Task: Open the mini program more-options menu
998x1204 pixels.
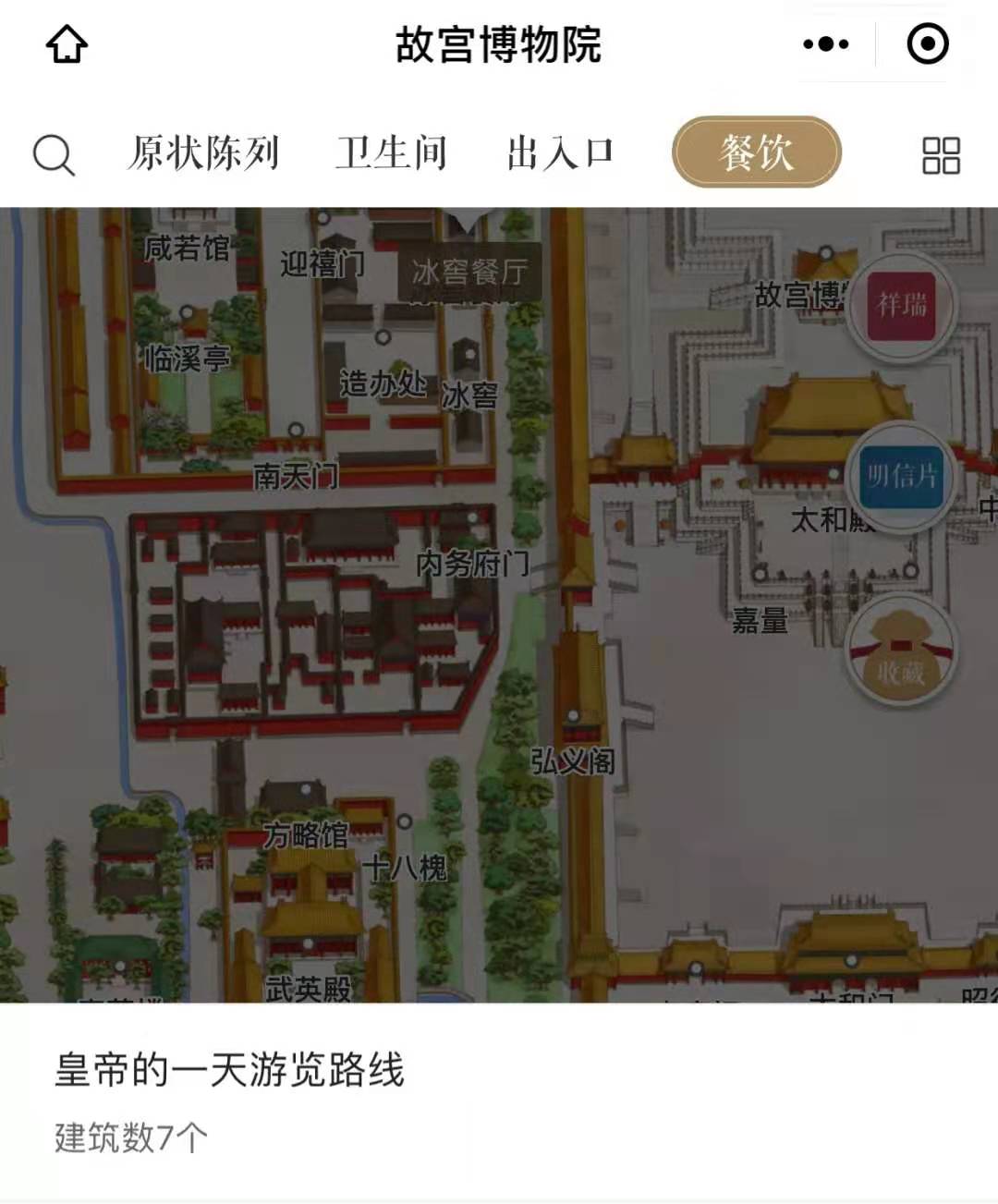Action: (825, 44)
